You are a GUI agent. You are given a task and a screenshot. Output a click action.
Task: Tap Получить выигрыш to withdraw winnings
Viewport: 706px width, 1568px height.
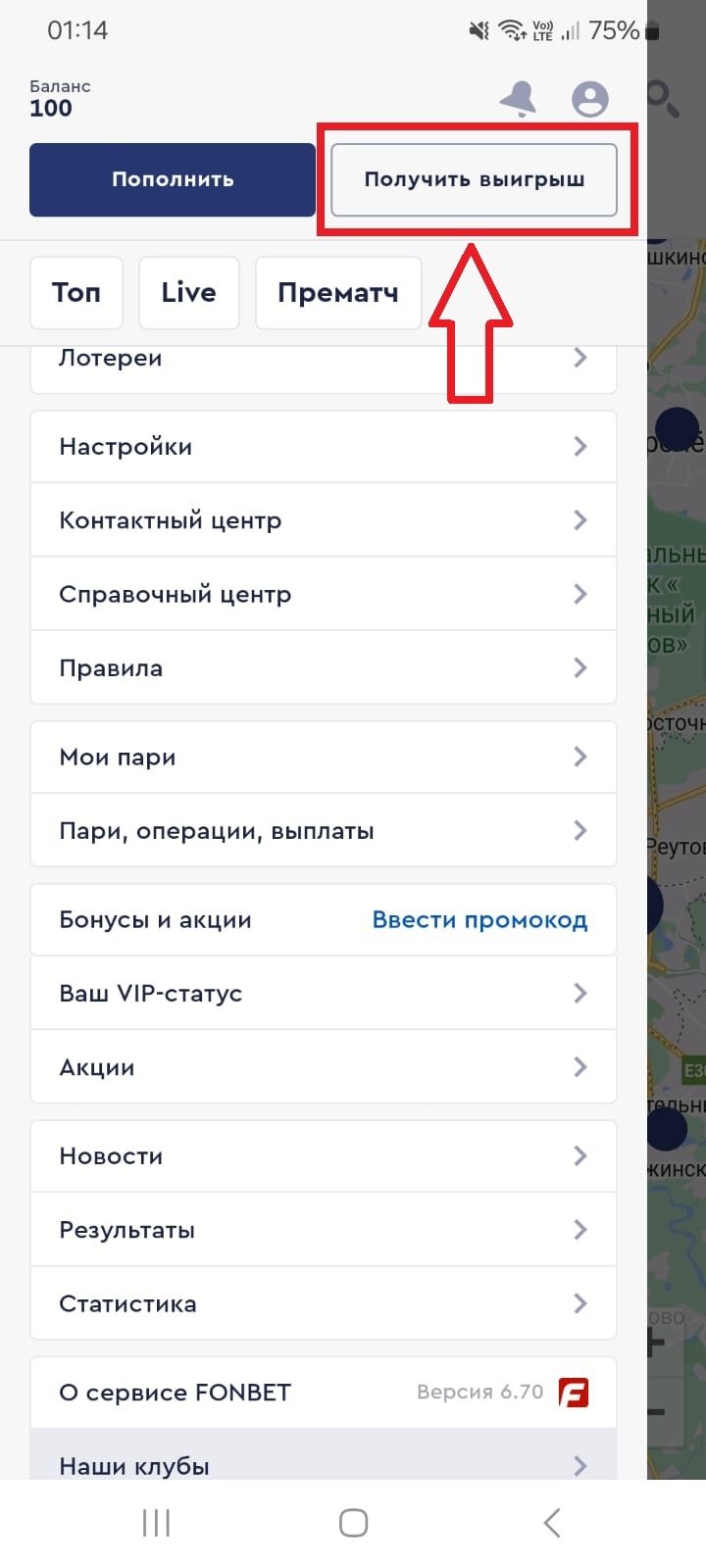click(x=474, y=179)
